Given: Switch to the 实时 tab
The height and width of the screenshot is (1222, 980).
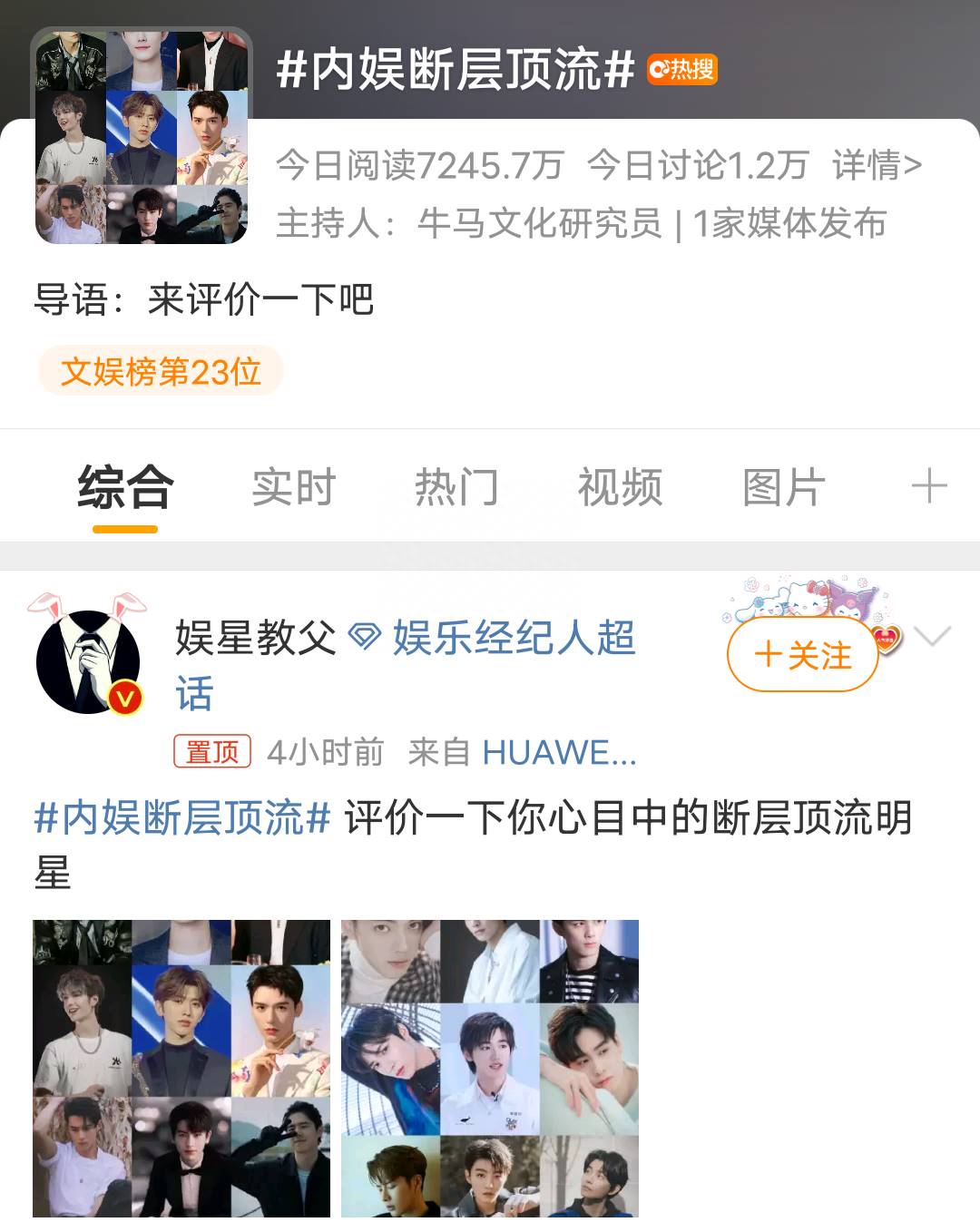Looking at the screenshot, I should coord(293,487).
